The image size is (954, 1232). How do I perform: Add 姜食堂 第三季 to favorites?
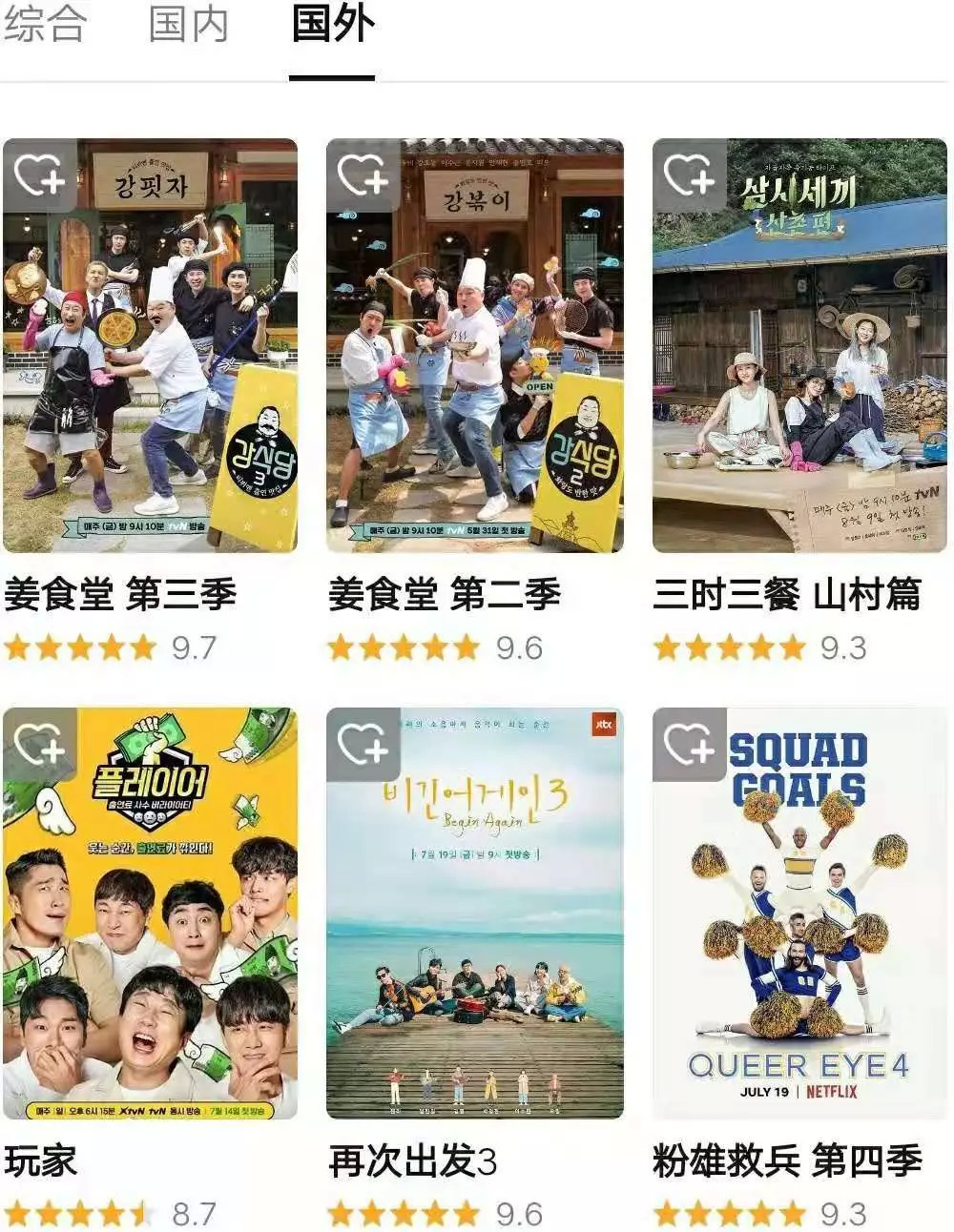point(39,175)
